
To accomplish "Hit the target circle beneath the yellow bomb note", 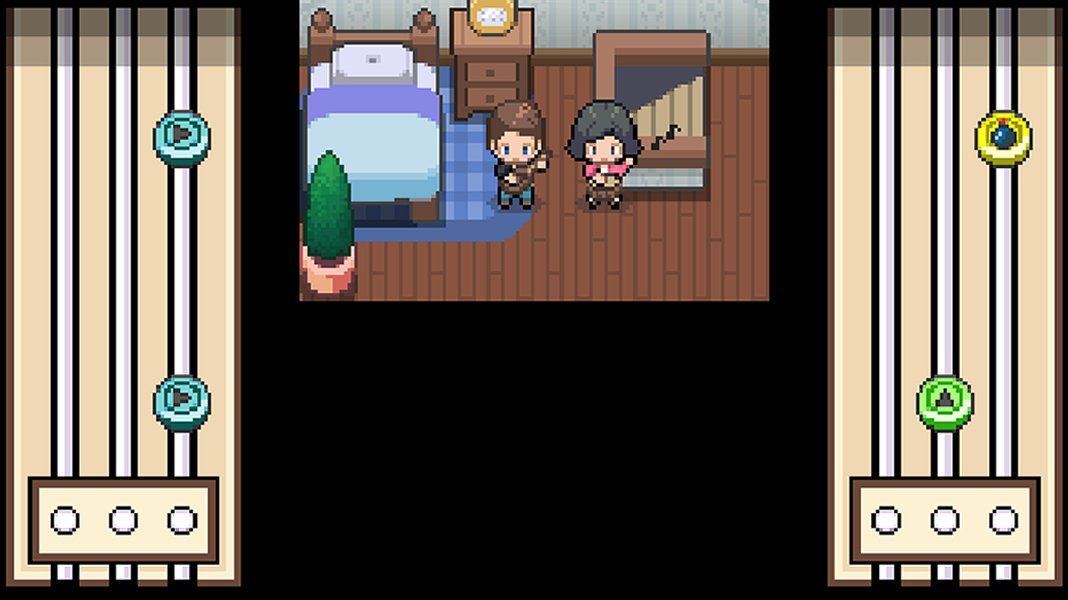I will tap(1003, 520).
